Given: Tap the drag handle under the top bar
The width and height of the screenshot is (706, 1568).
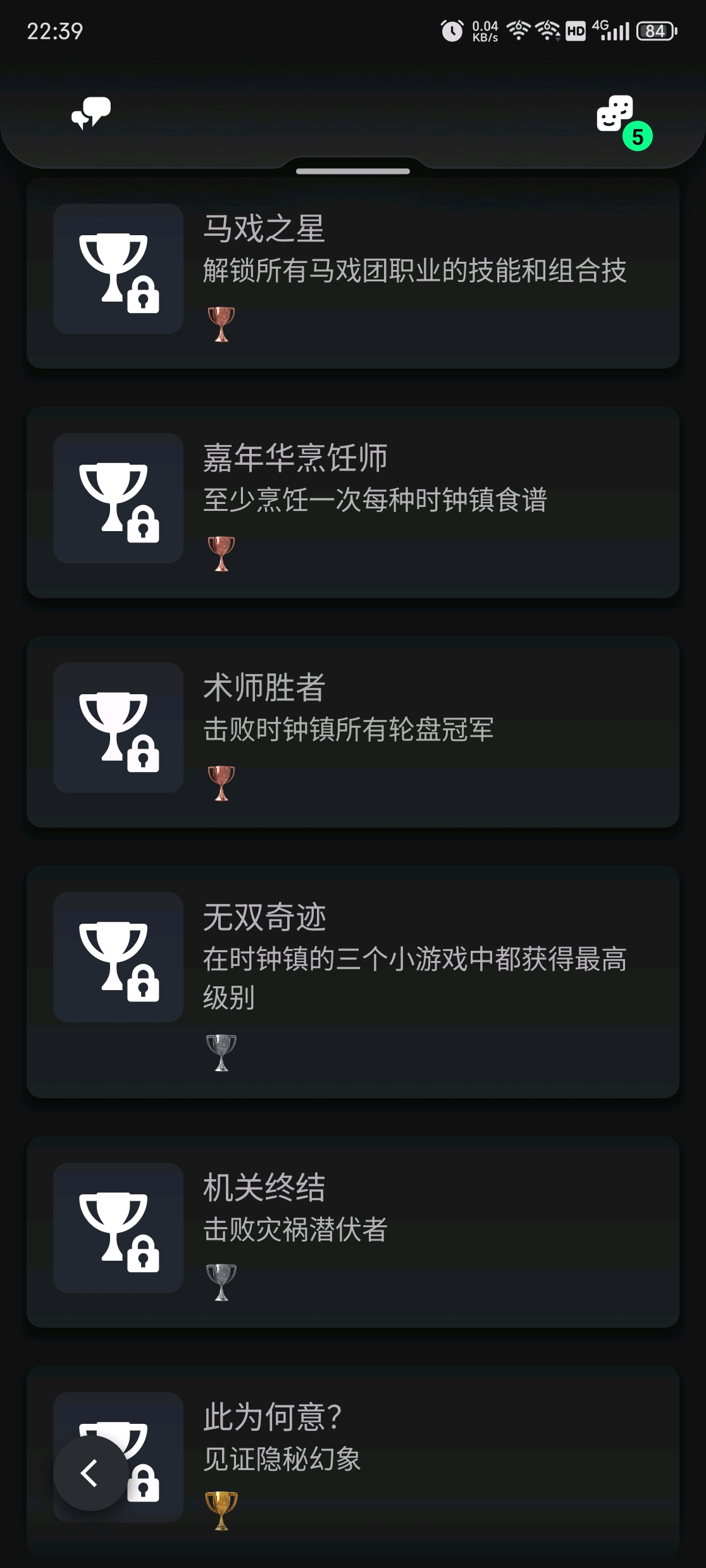Looking at the screenshot, I should point(353,171).
